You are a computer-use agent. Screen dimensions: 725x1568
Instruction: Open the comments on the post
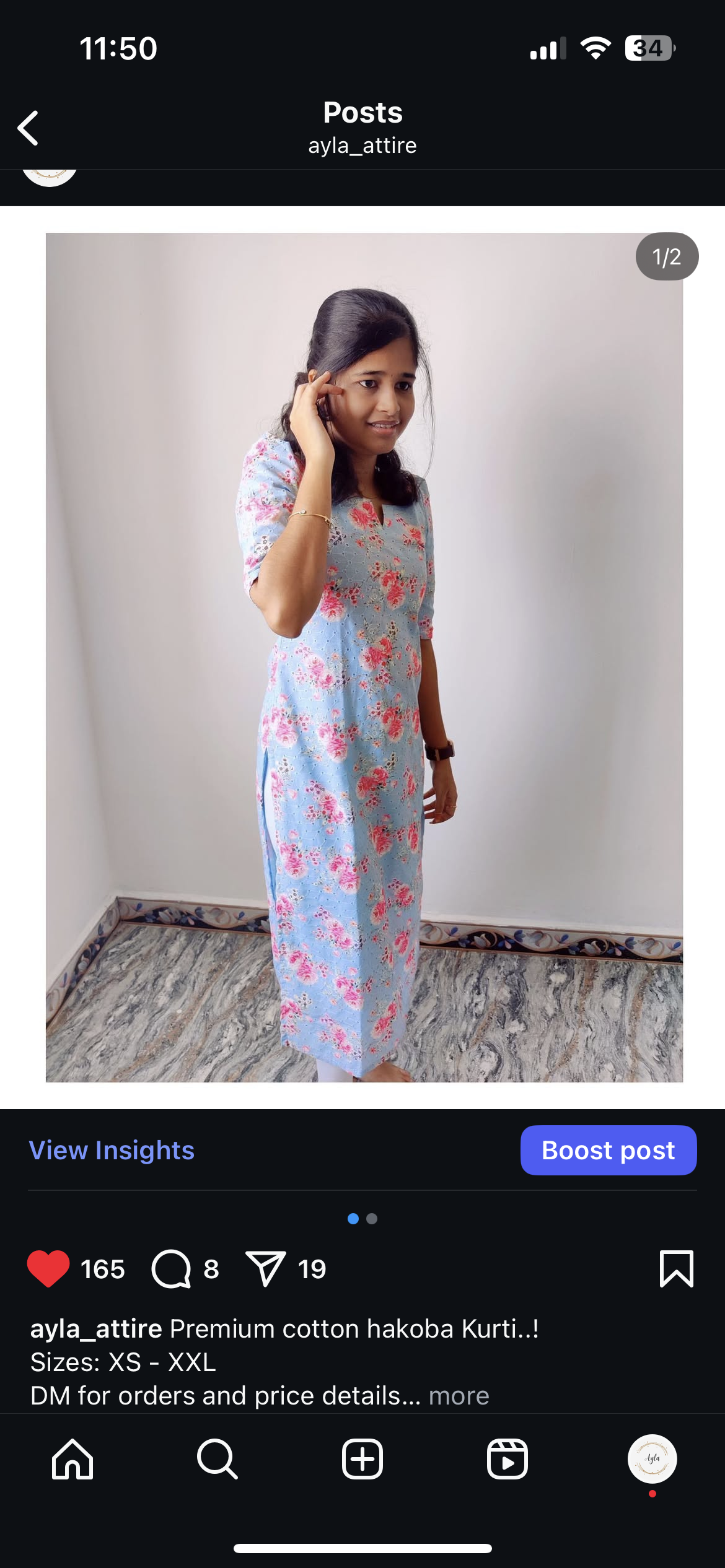(x=171, y=1269)
